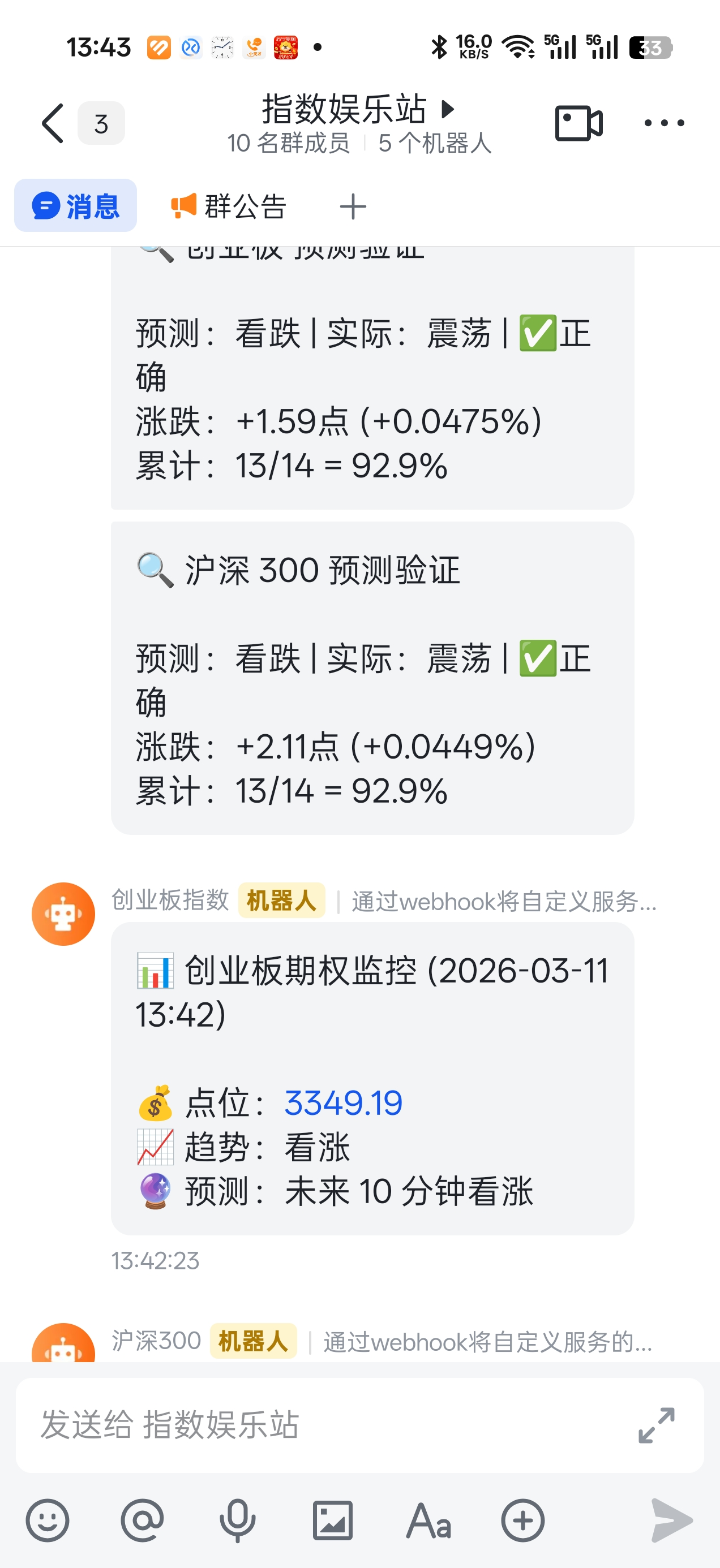Start a video meeting in the group
The image size is (720, 1568).
coord(578,123)
